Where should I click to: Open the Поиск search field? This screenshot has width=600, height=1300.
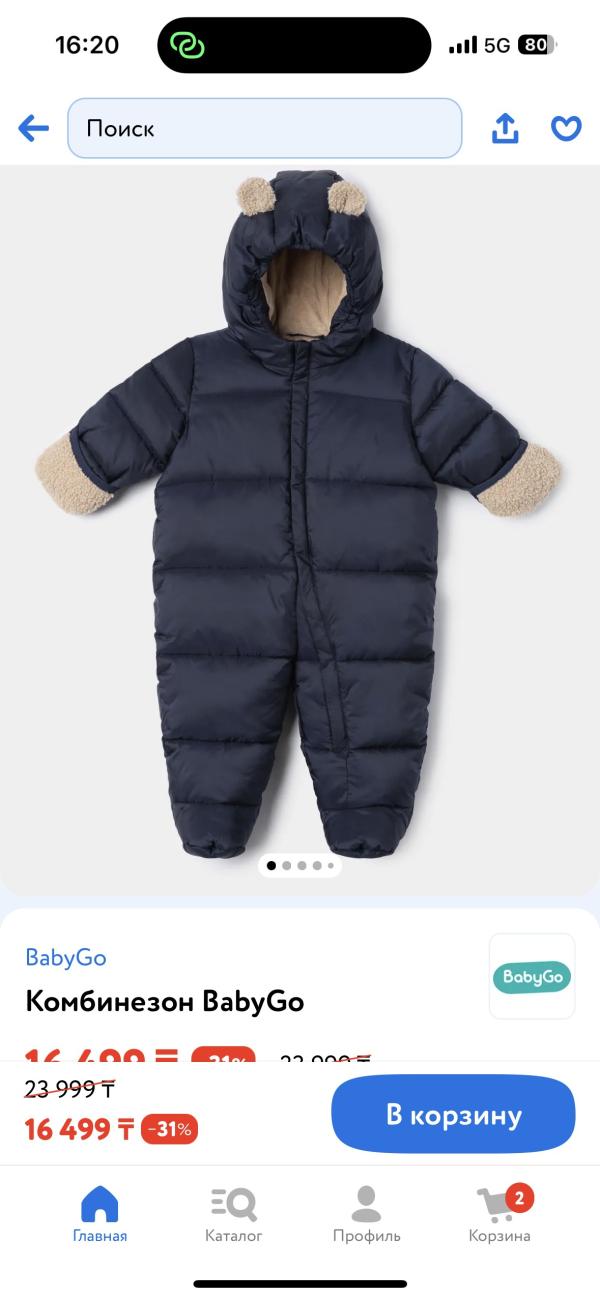tap(265, 128)
